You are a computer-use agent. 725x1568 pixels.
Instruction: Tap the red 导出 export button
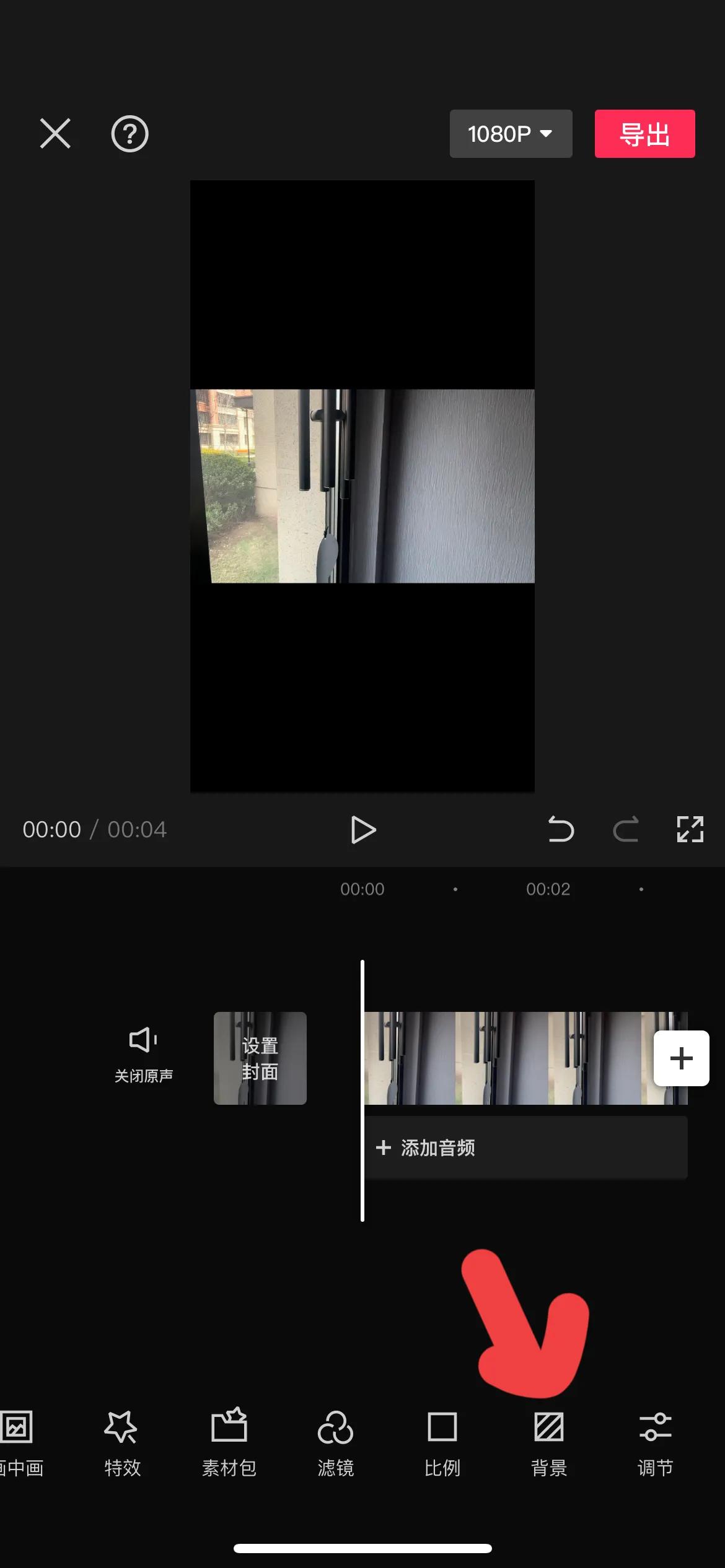(644, 134)
